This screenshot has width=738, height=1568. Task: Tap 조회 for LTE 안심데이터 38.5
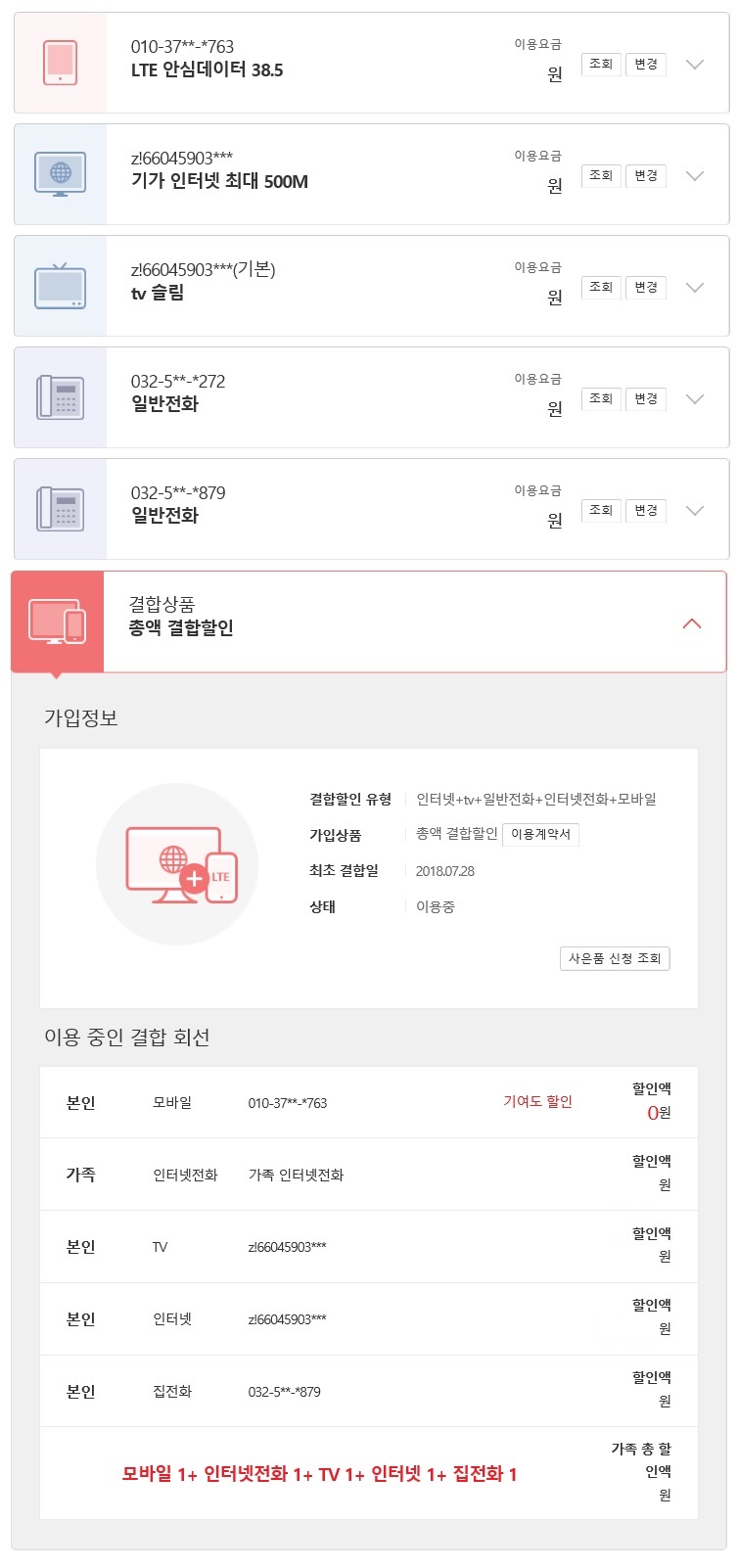pos(601,65)
